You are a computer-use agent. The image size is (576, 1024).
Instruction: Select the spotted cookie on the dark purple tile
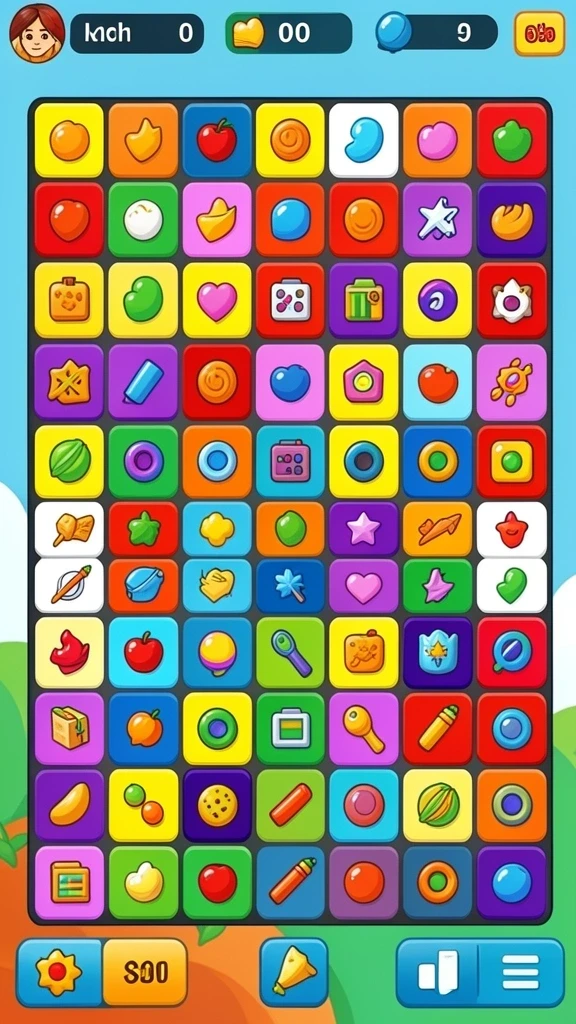pyautogui.click(x=217, y=805)
